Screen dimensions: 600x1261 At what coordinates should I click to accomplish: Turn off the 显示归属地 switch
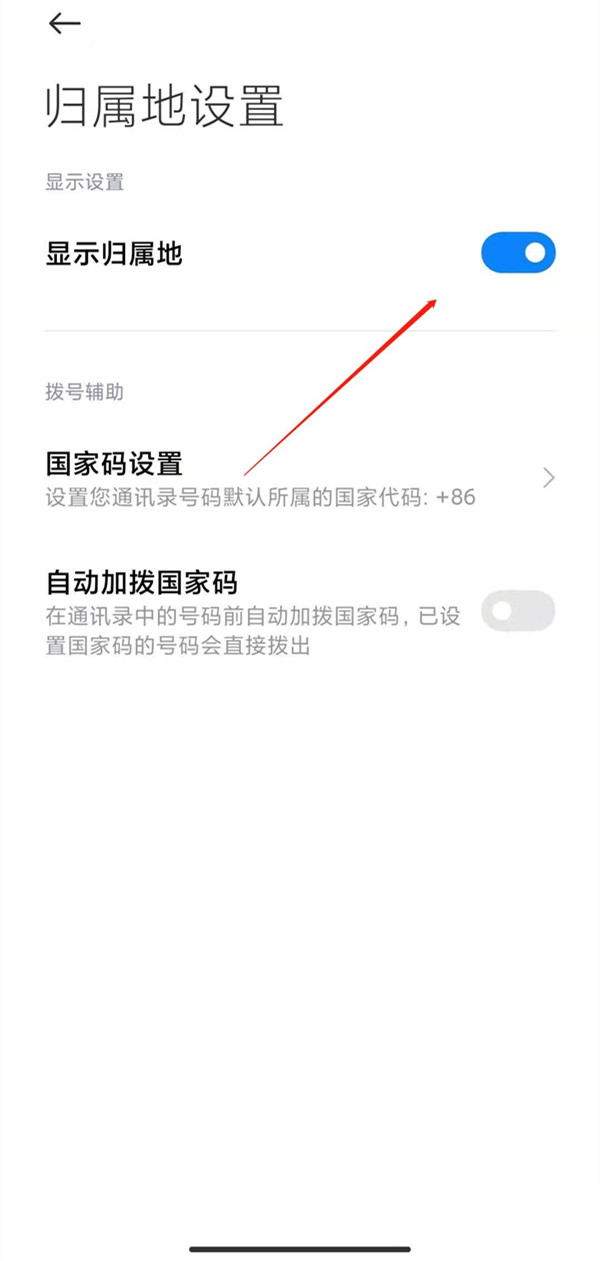coord(518,253)
